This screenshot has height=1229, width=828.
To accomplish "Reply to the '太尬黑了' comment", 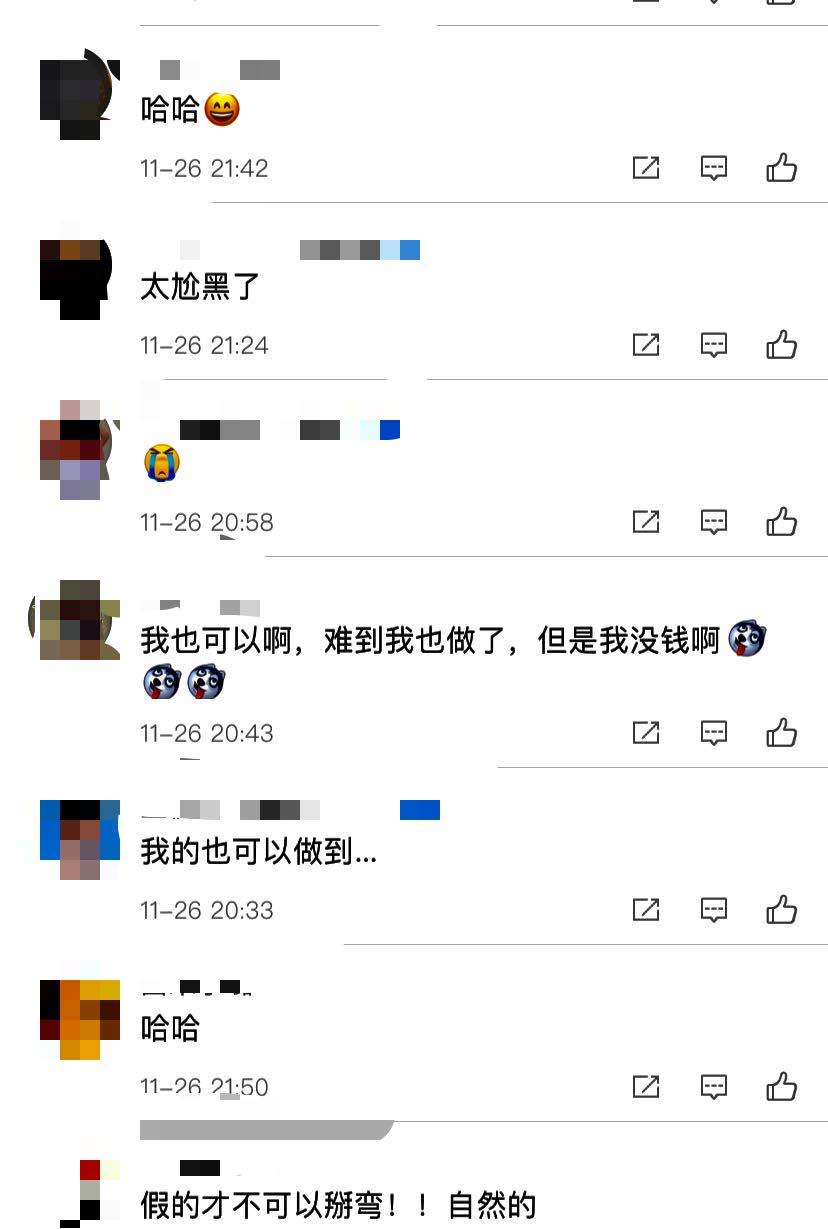I will click(713, 345).
